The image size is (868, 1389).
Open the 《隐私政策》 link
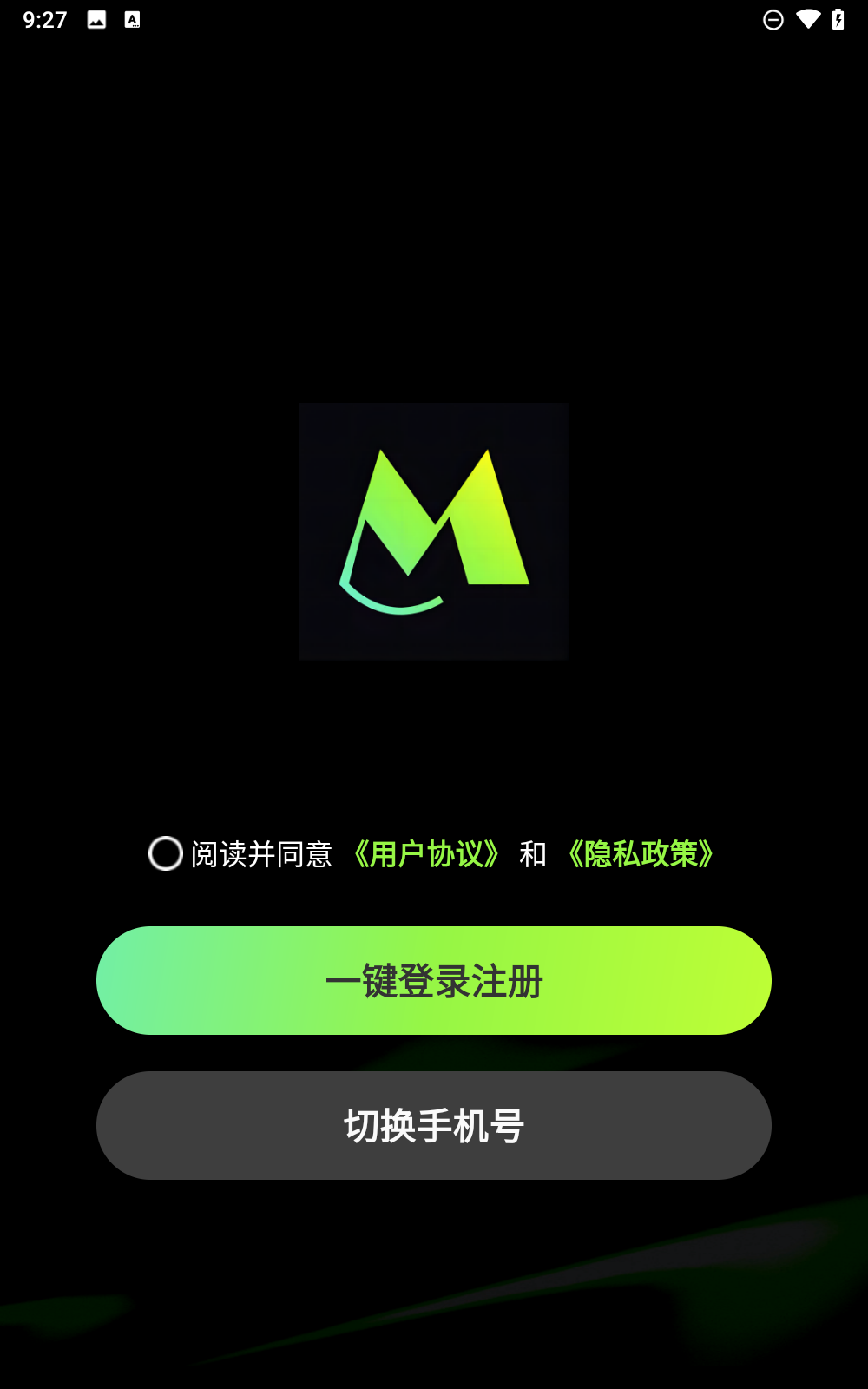tap(640, 854)
